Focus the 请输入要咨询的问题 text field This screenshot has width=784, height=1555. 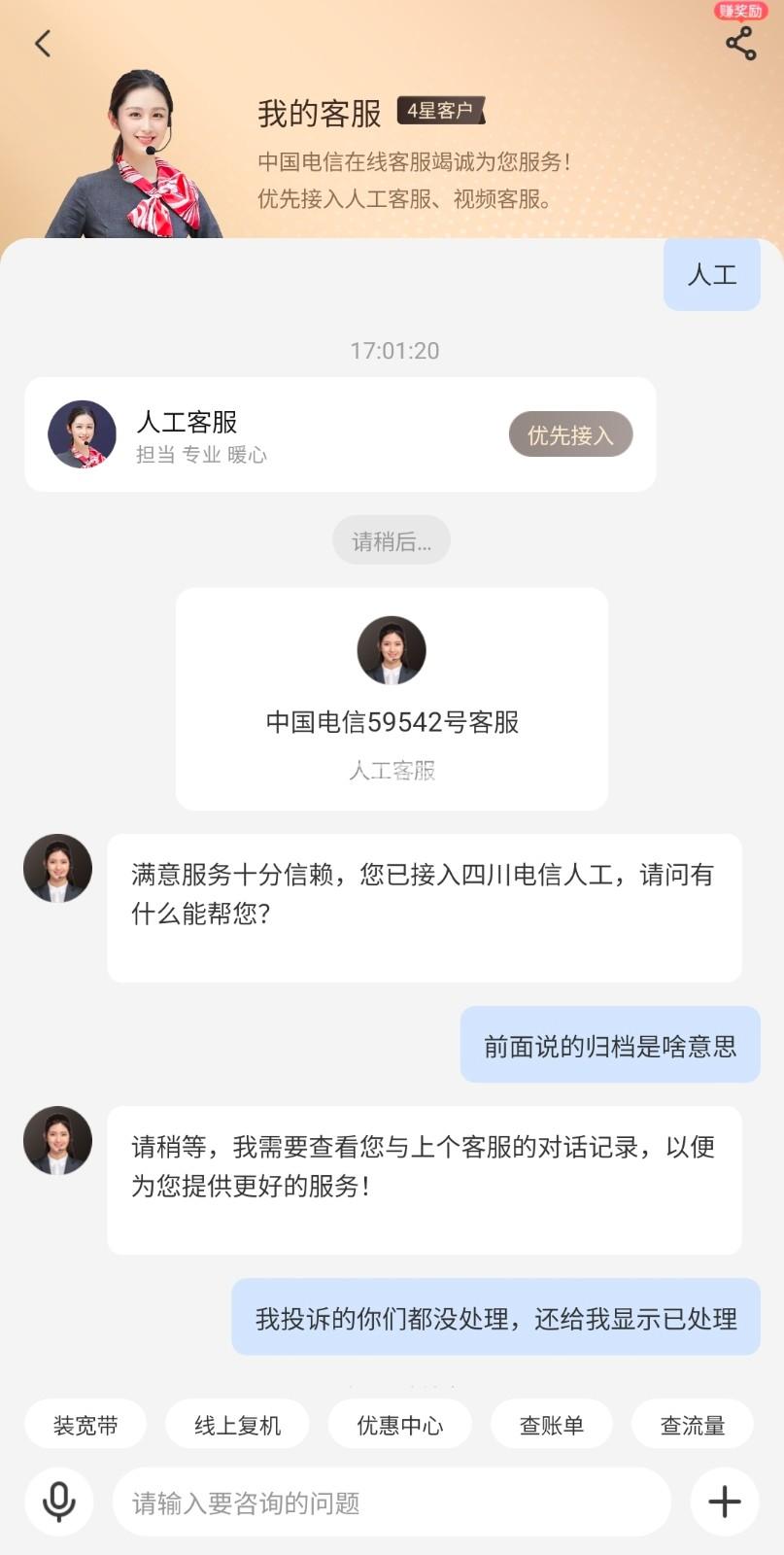coord(392,1503)
